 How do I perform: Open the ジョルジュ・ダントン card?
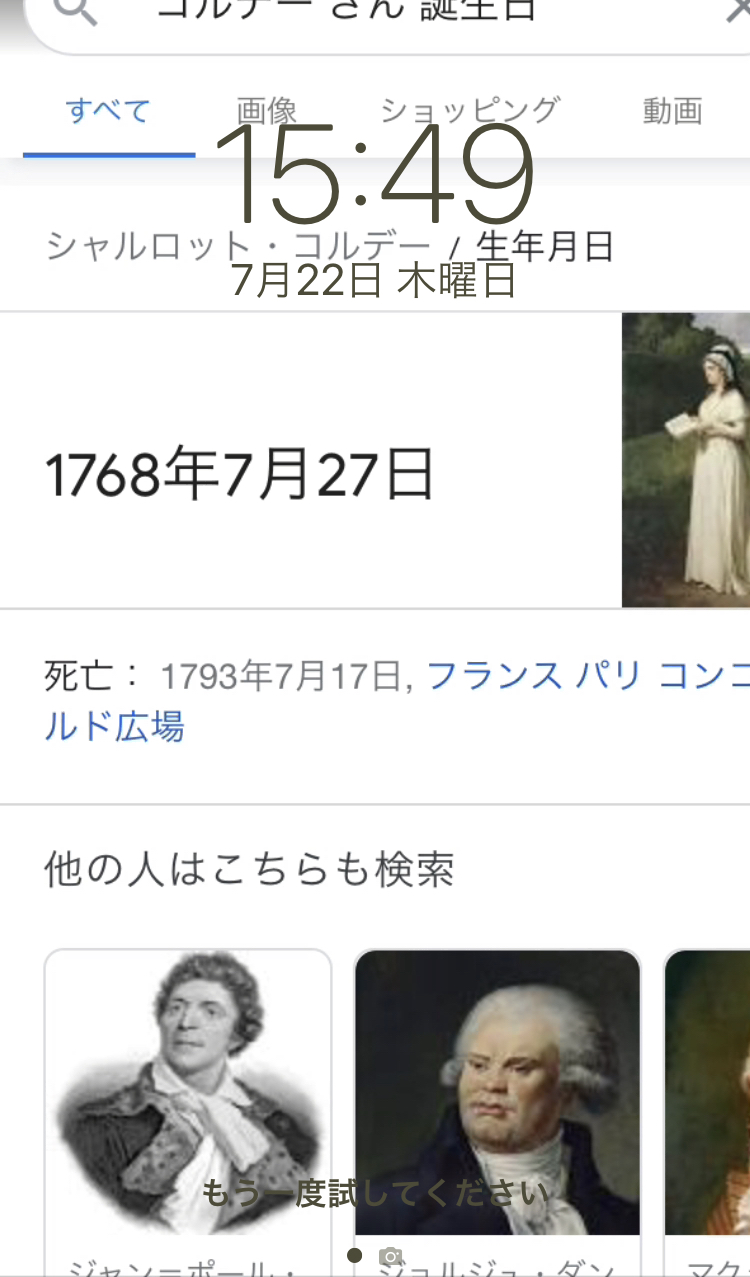tap(498, 1100)
